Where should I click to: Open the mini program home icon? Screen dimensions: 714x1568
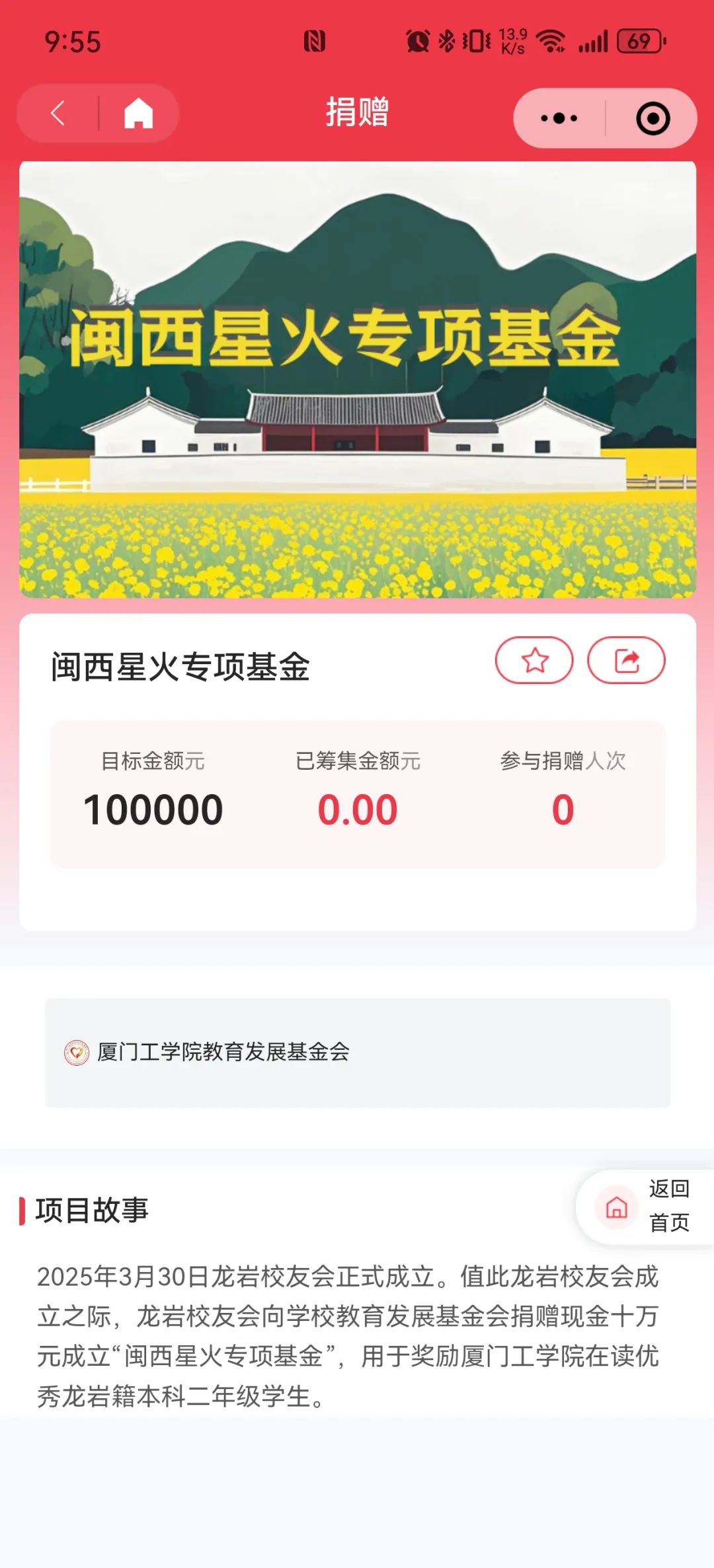coord(139,113)
